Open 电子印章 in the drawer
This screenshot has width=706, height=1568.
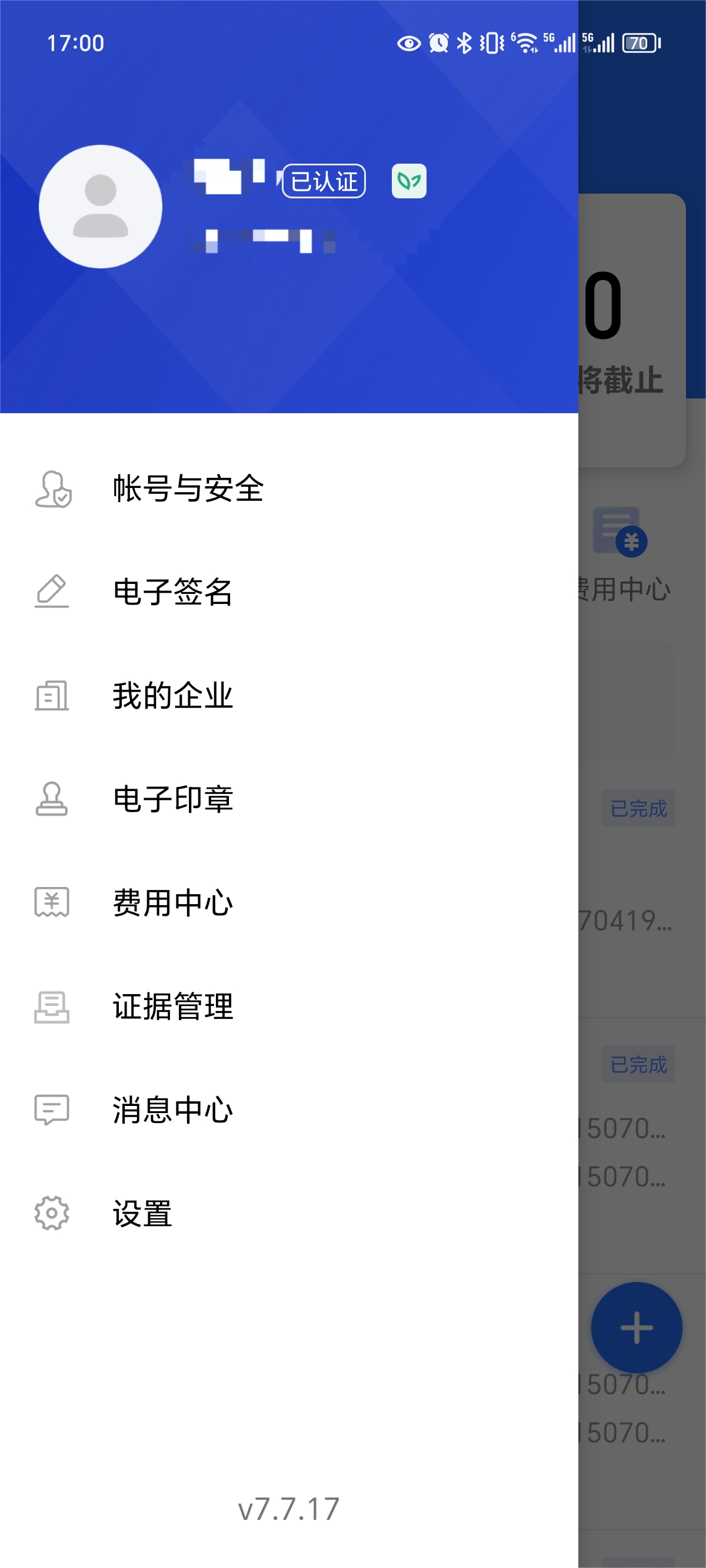288,799
